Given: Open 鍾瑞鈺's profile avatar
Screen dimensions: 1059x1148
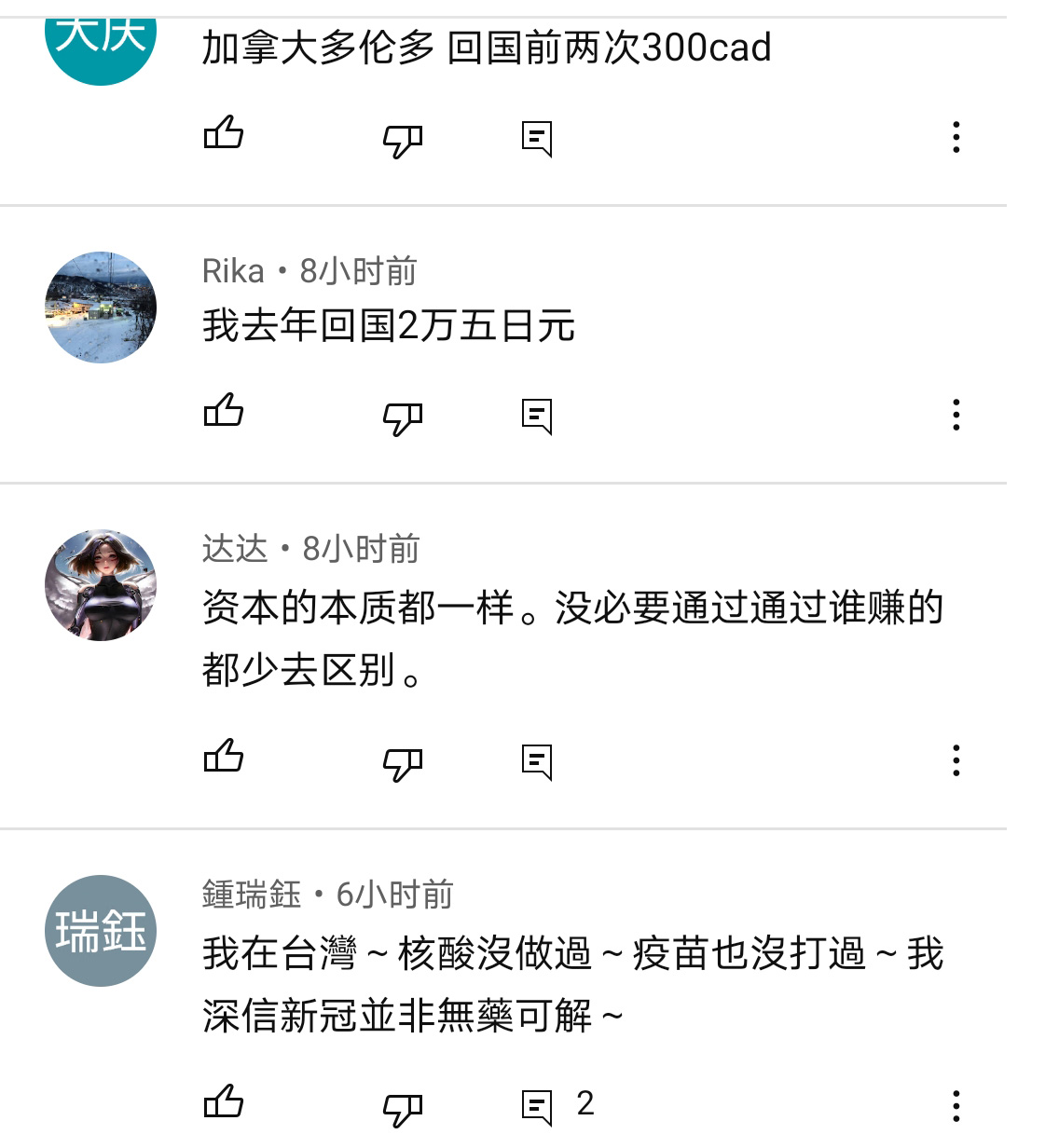Looking at the screenshot, I should 101,930.
